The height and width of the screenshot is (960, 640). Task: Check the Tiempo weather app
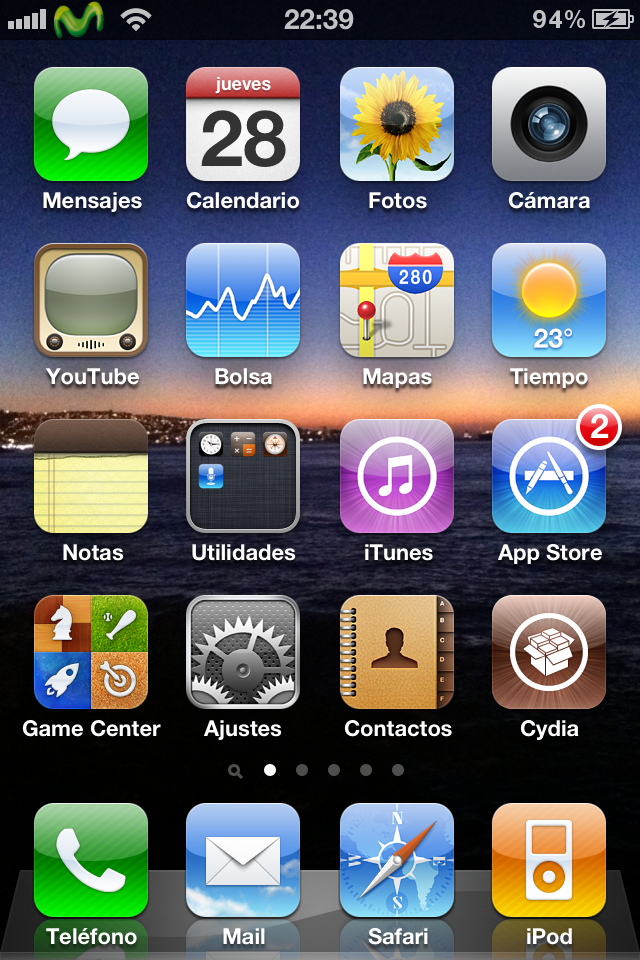click(549, 301)
